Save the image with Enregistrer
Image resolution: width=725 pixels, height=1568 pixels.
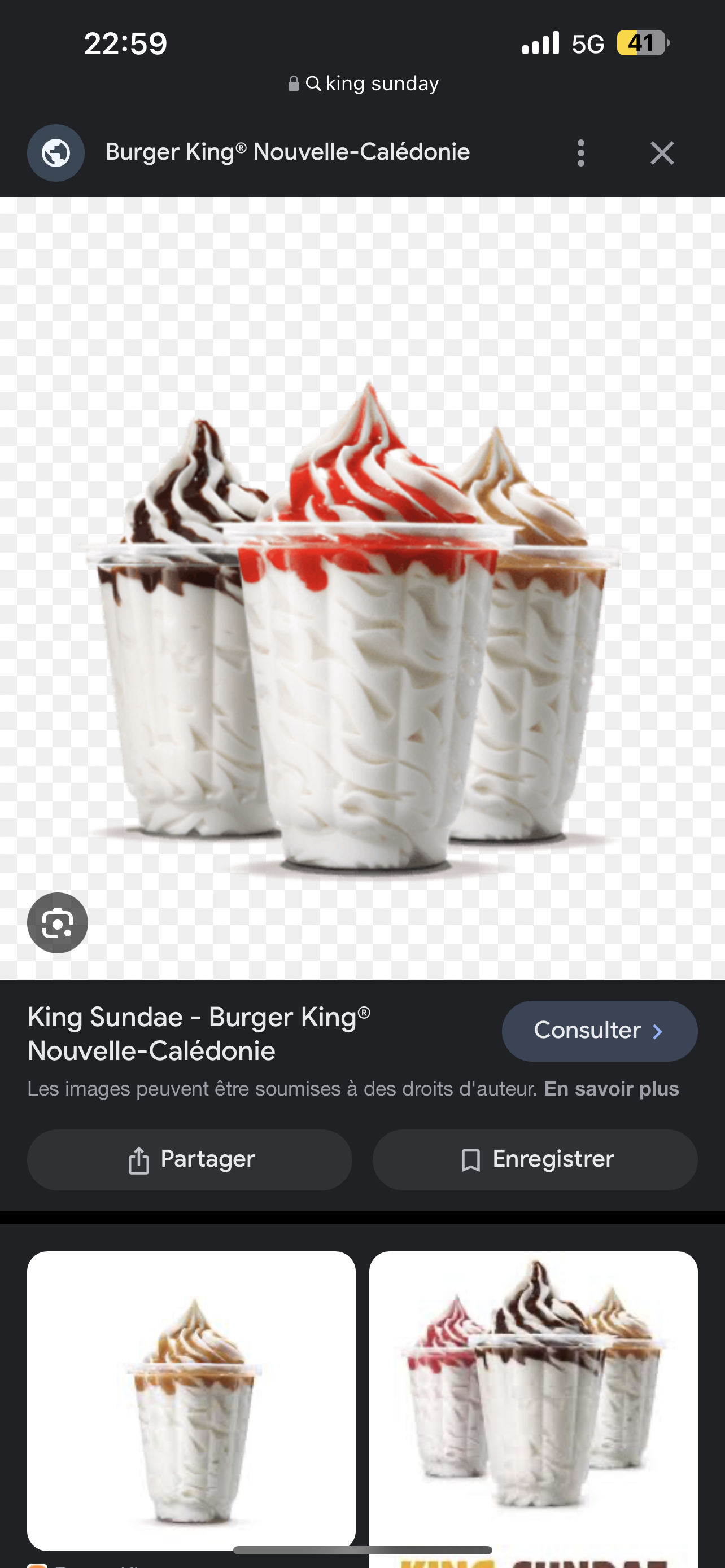[x=535, y=1159]
